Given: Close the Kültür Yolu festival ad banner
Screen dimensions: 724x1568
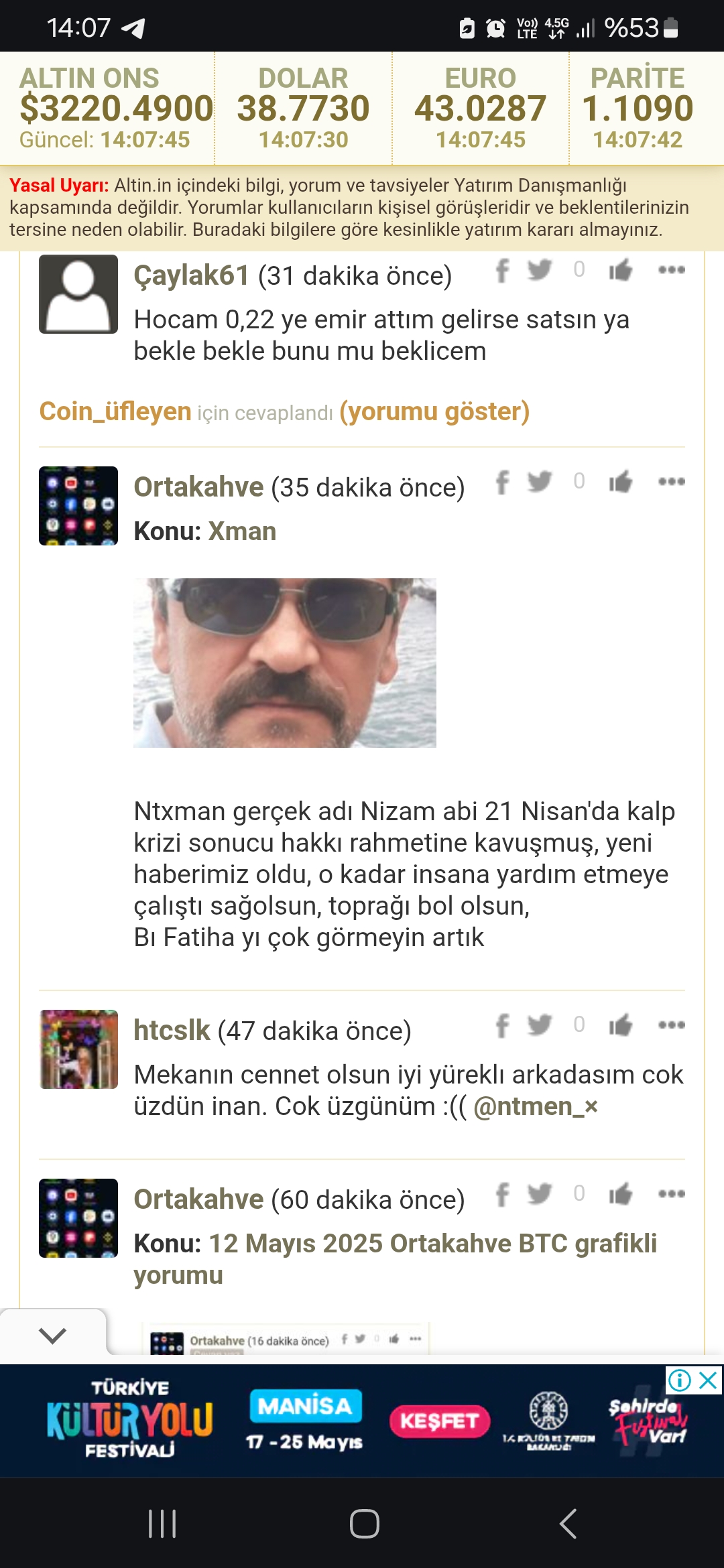Looking at the screenshot, I should point(708,1380).
